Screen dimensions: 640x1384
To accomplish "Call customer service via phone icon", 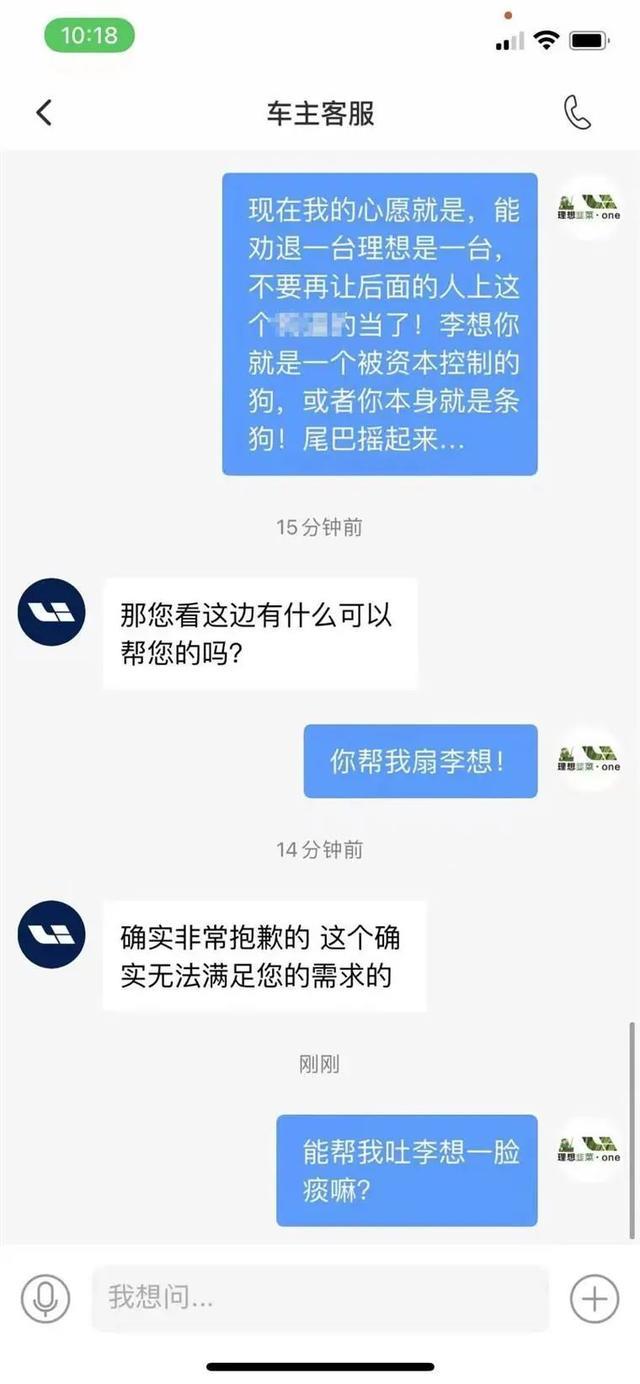I will (x=577, y=112).
